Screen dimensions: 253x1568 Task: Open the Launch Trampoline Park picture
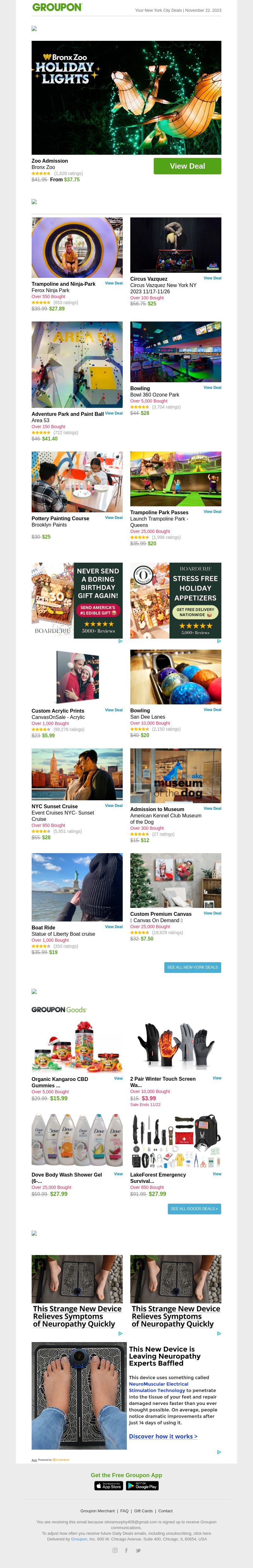click(175, 478)
